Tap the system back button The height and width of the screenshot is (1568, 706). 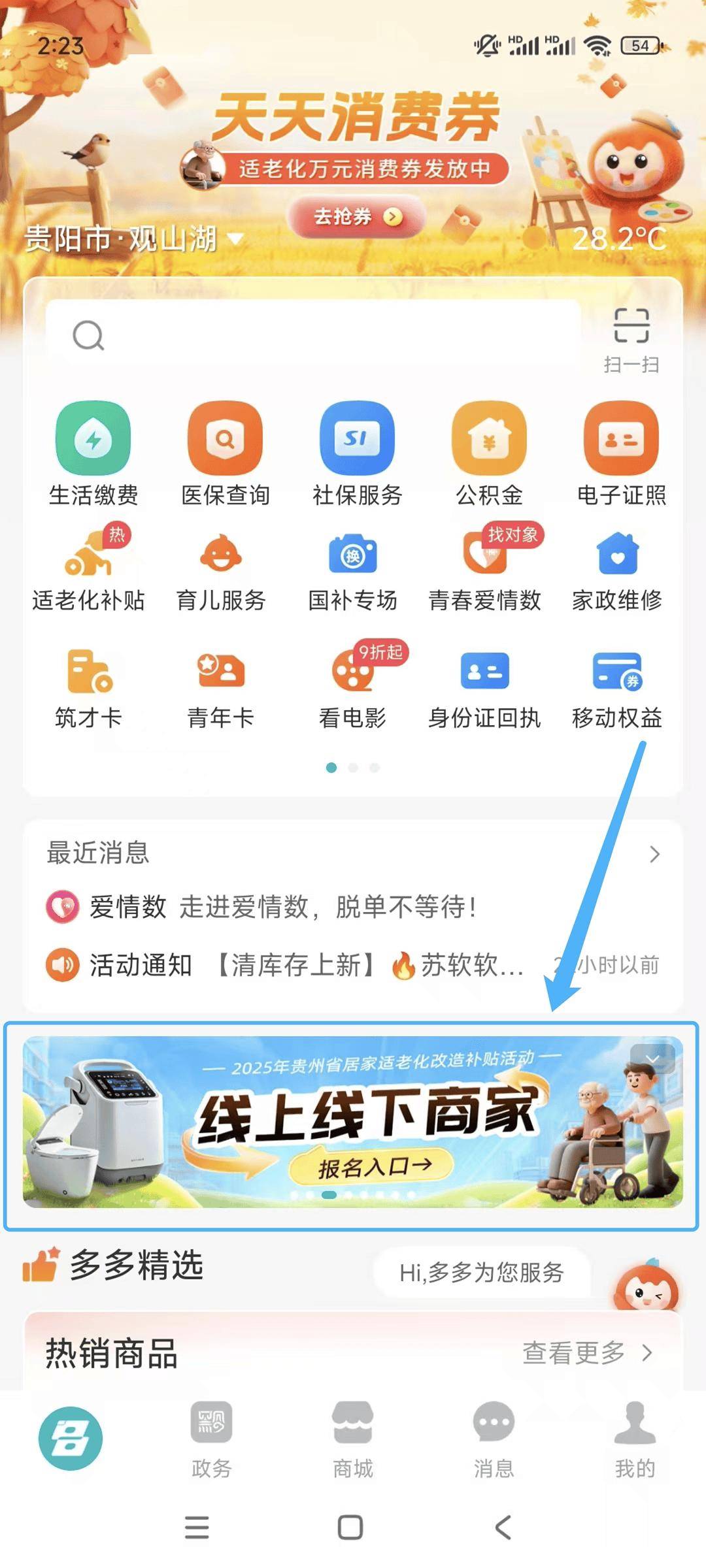[x=503, y=1527]
